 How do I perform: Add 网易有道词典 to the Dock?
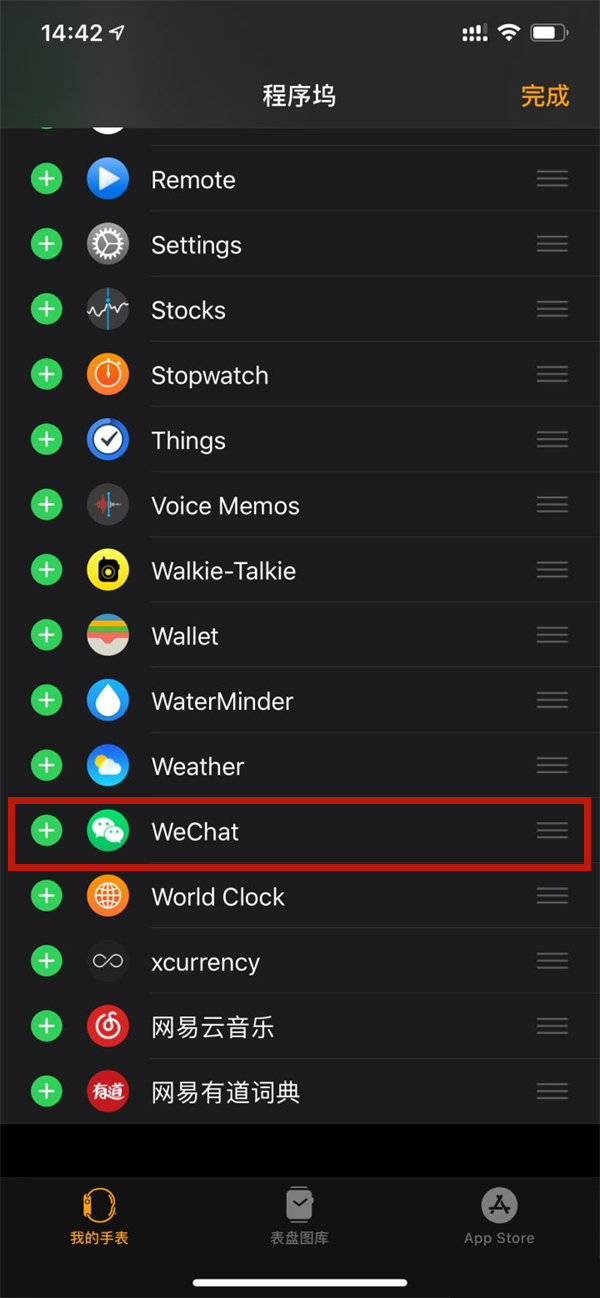click(x=46, y=1091)
